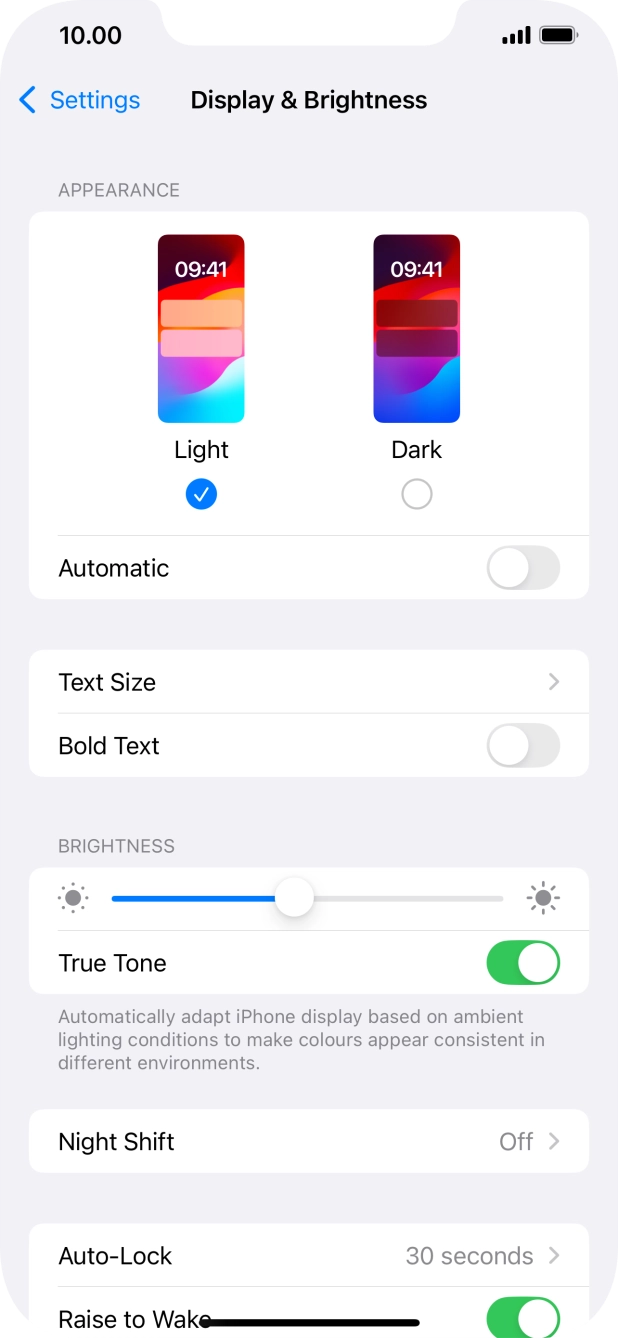Disable True Tone
618x1338 pixels.
522,963
